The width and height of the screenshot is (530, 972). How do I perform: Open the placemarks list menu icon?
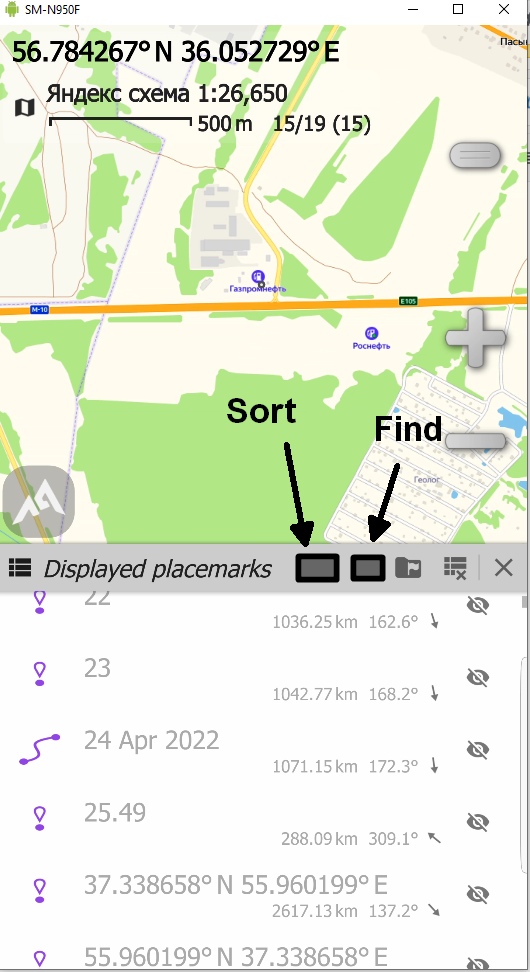pyautogui.click(x=20, y=567)
